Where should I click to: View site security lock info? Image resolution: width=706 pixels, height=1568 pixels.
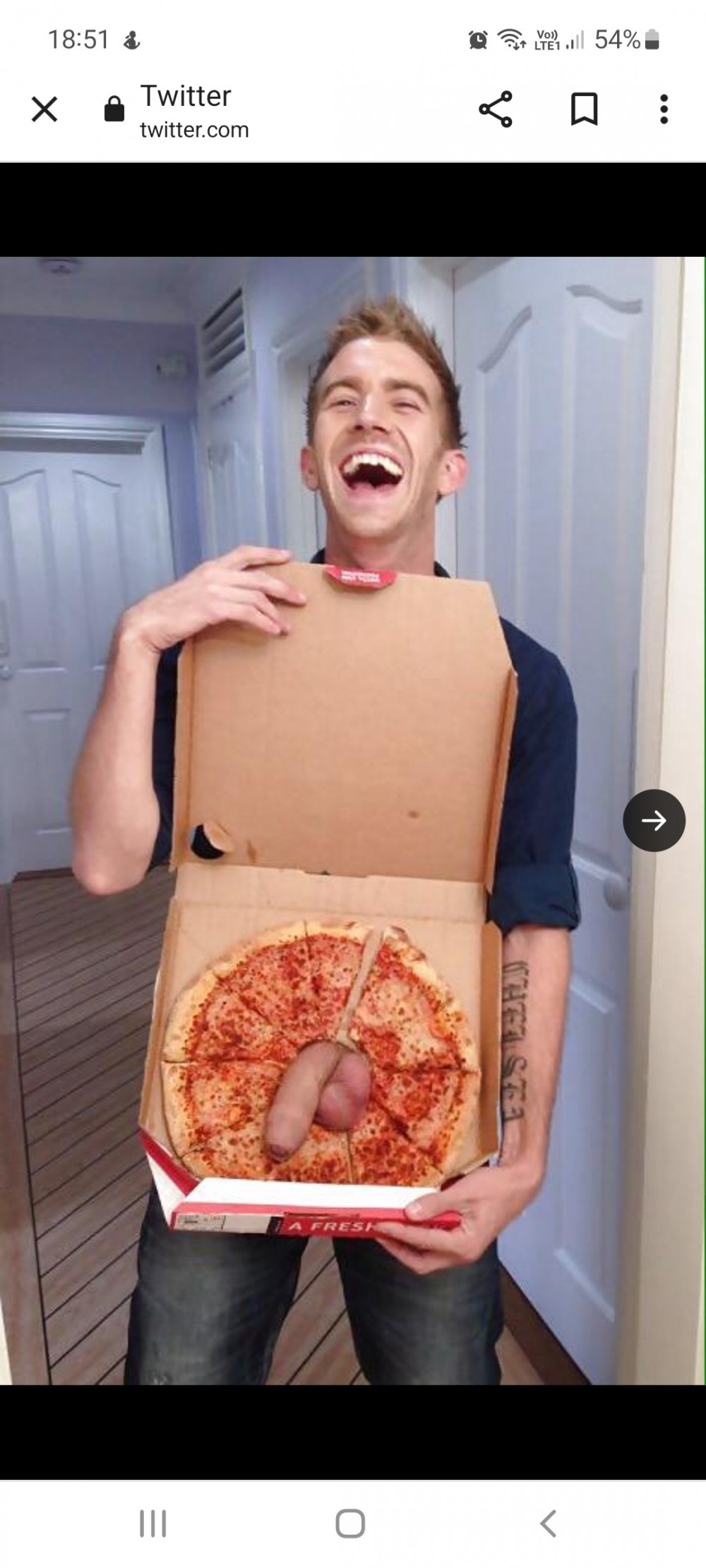click(x=114, y=110)
